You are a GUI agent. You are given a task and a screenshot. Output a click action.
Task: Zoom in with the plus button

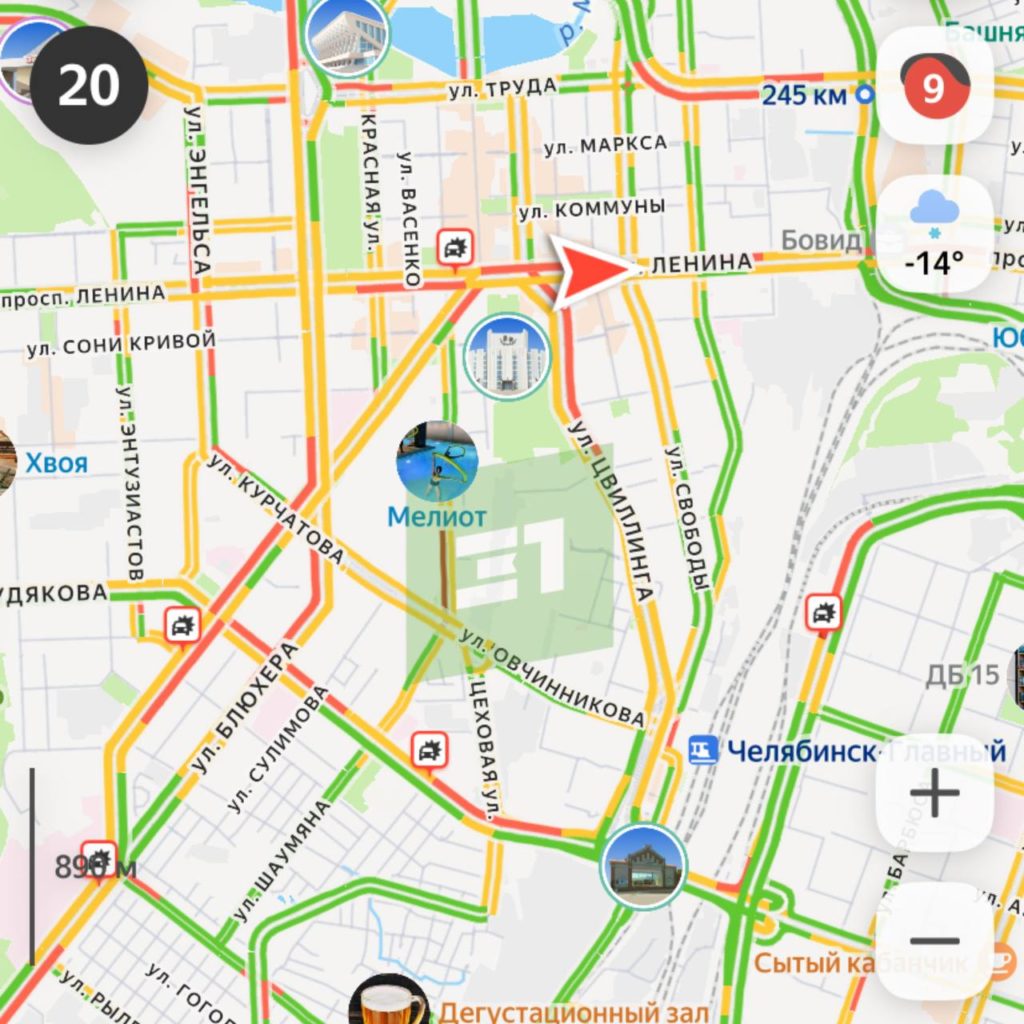pyautogui.click(x=935, y=794)
